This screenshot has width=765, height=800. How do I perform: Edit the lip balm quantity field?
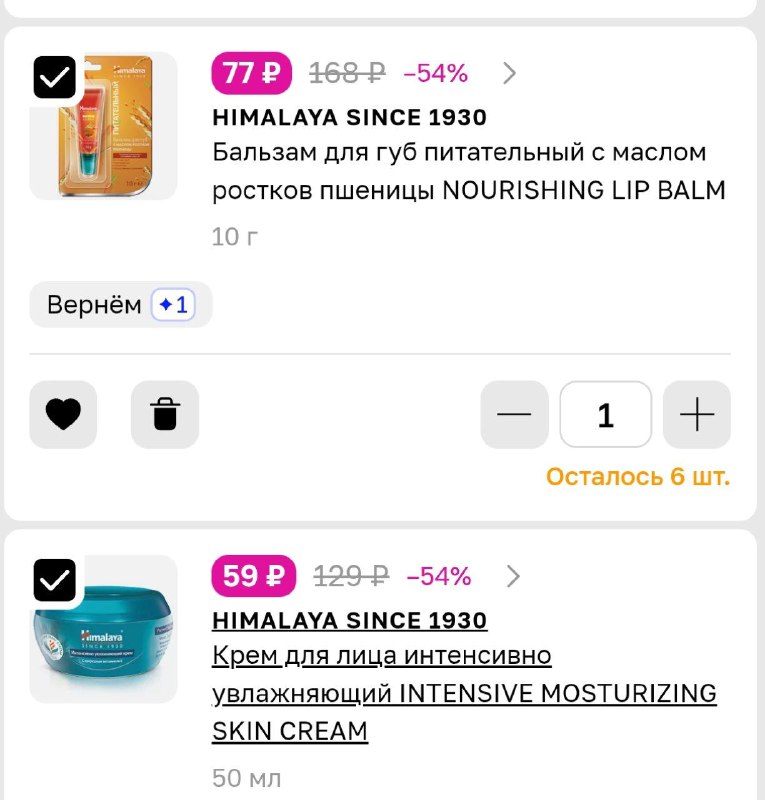click(x=605, y=414)
